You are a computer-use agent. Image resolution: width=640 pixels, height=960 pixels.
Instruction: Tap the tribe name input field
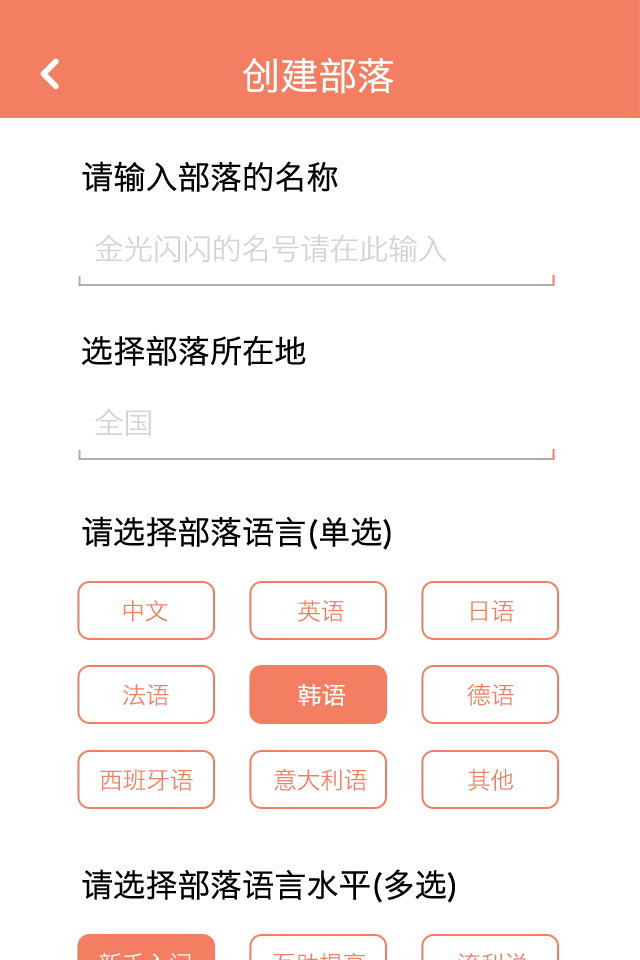[316, 250]
